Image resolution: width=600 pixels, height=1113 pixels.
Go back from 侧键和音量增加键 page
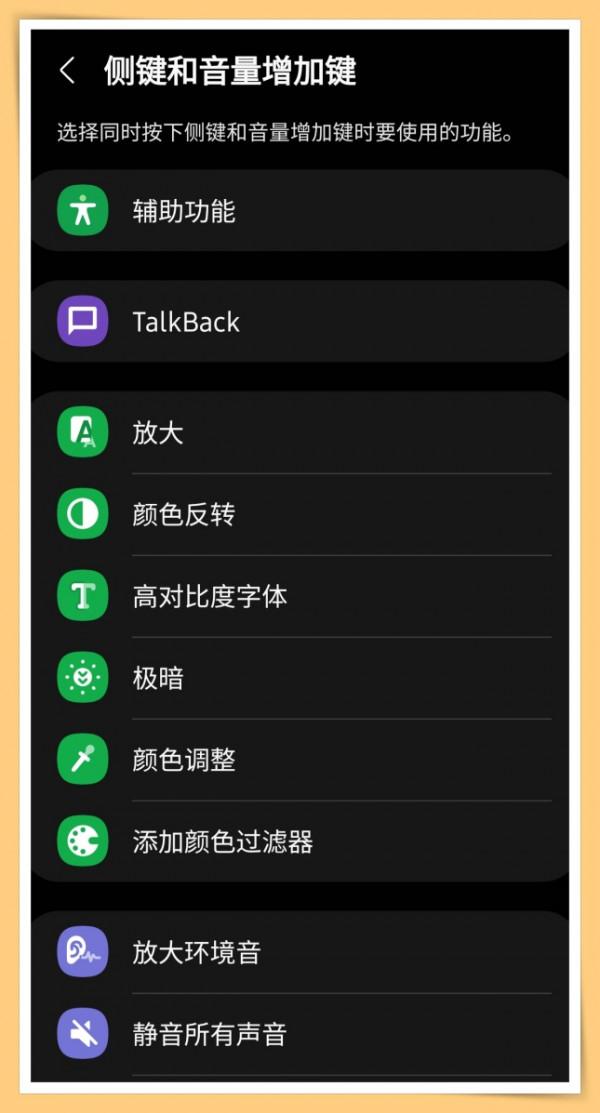68,71
